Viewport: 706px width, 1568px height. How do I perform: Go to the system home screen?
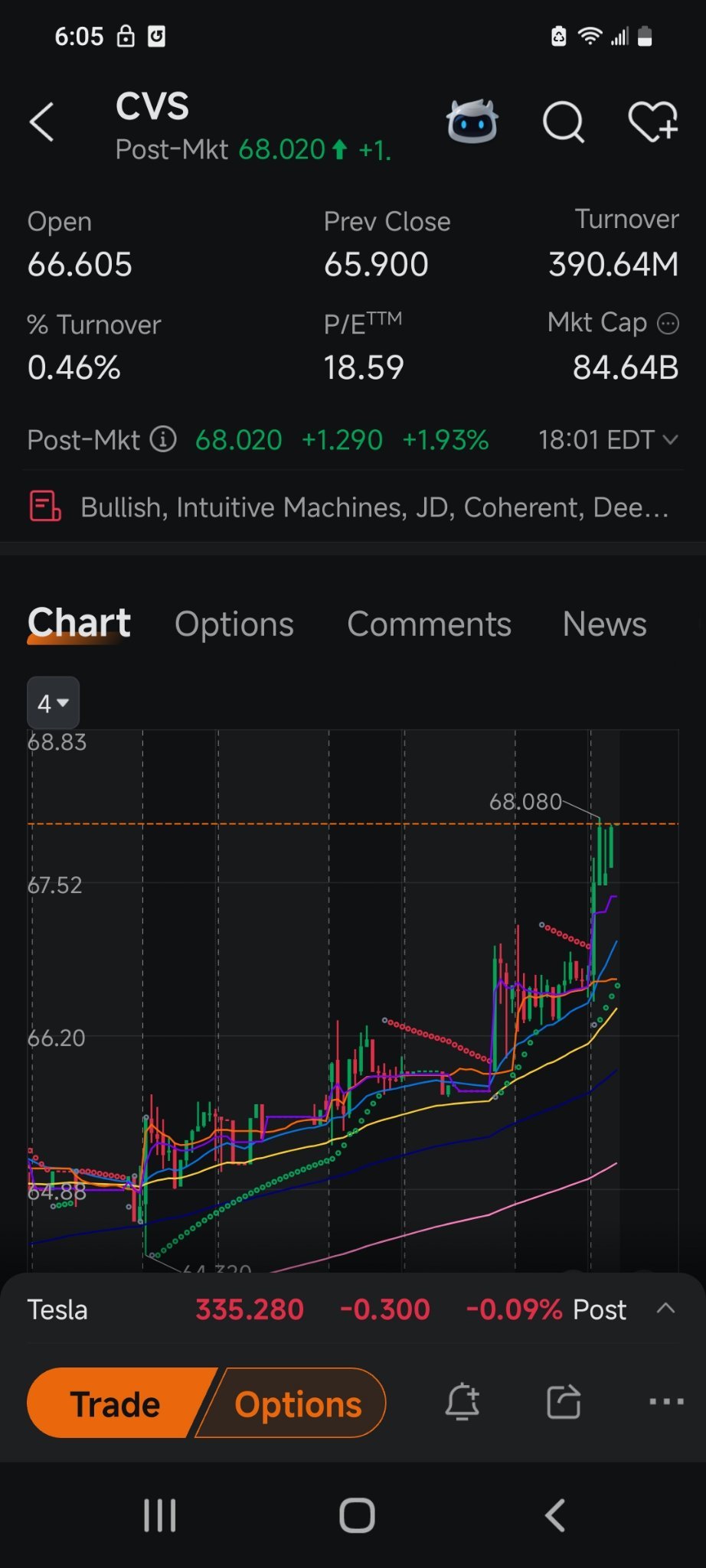coord(357,1515)
